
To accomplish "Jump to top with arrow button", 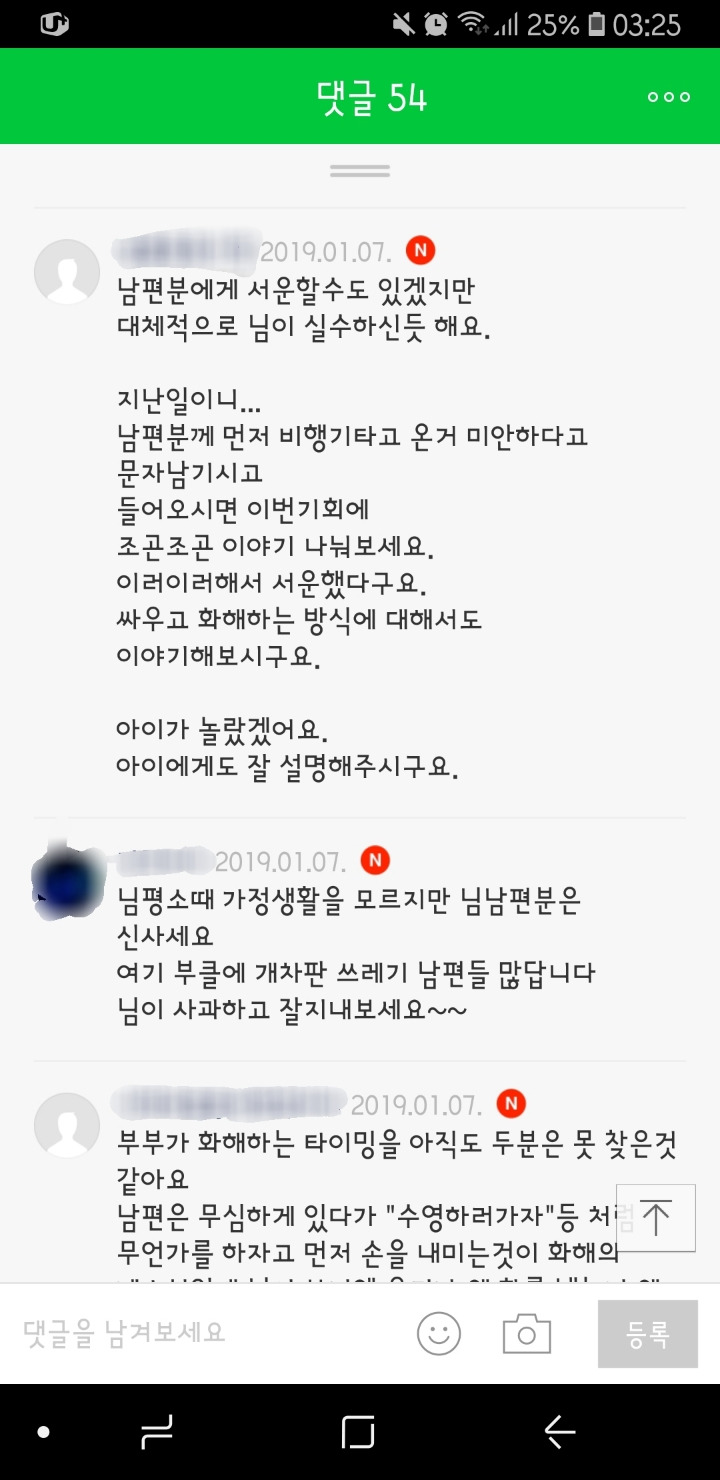I will pyautogui.click(x=655, y=1217).
